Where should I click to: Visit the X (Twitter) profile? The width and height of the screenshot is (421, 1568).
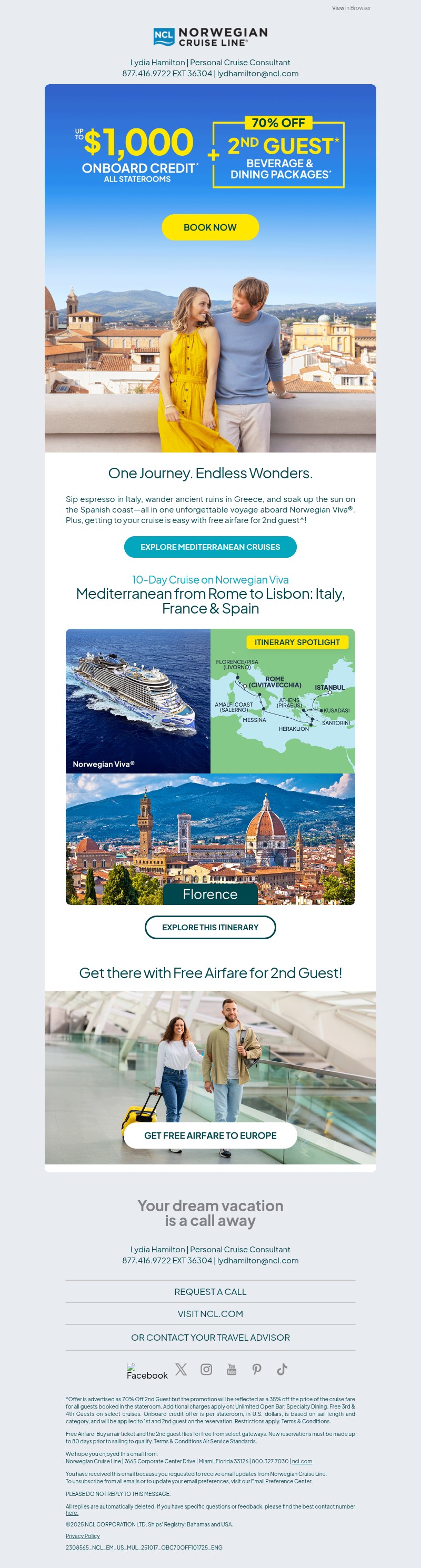181,1369
